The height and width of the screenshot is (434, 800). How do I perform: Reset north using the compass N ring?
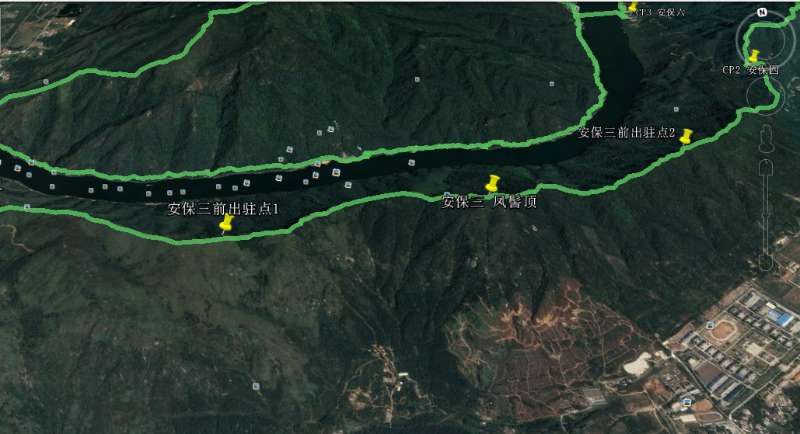[762, 13]
